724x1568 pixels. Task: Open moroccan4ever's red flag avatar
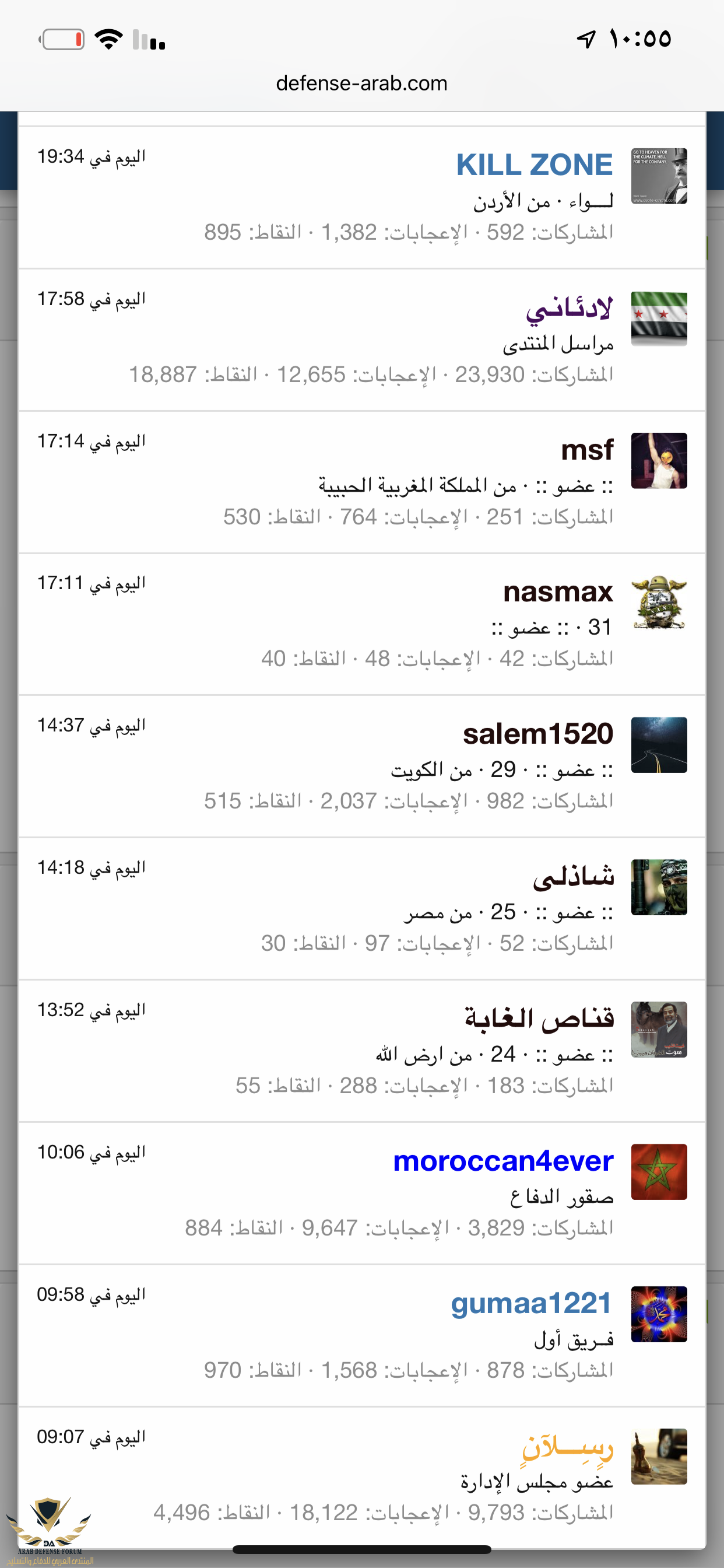pyautogui.click(x=659, y=1172)
